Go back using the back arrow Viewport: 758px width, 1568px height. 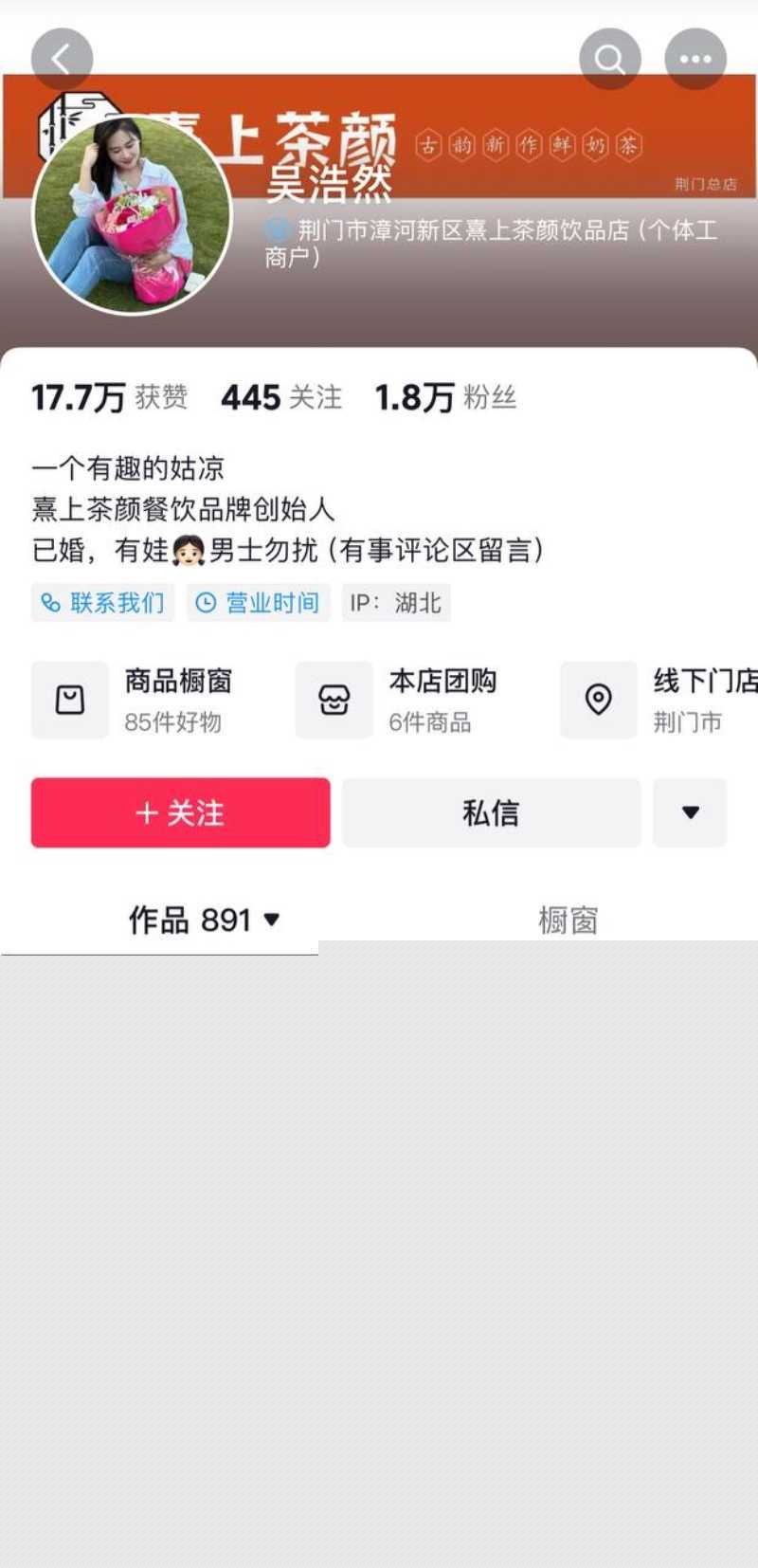tap(62, 59)
